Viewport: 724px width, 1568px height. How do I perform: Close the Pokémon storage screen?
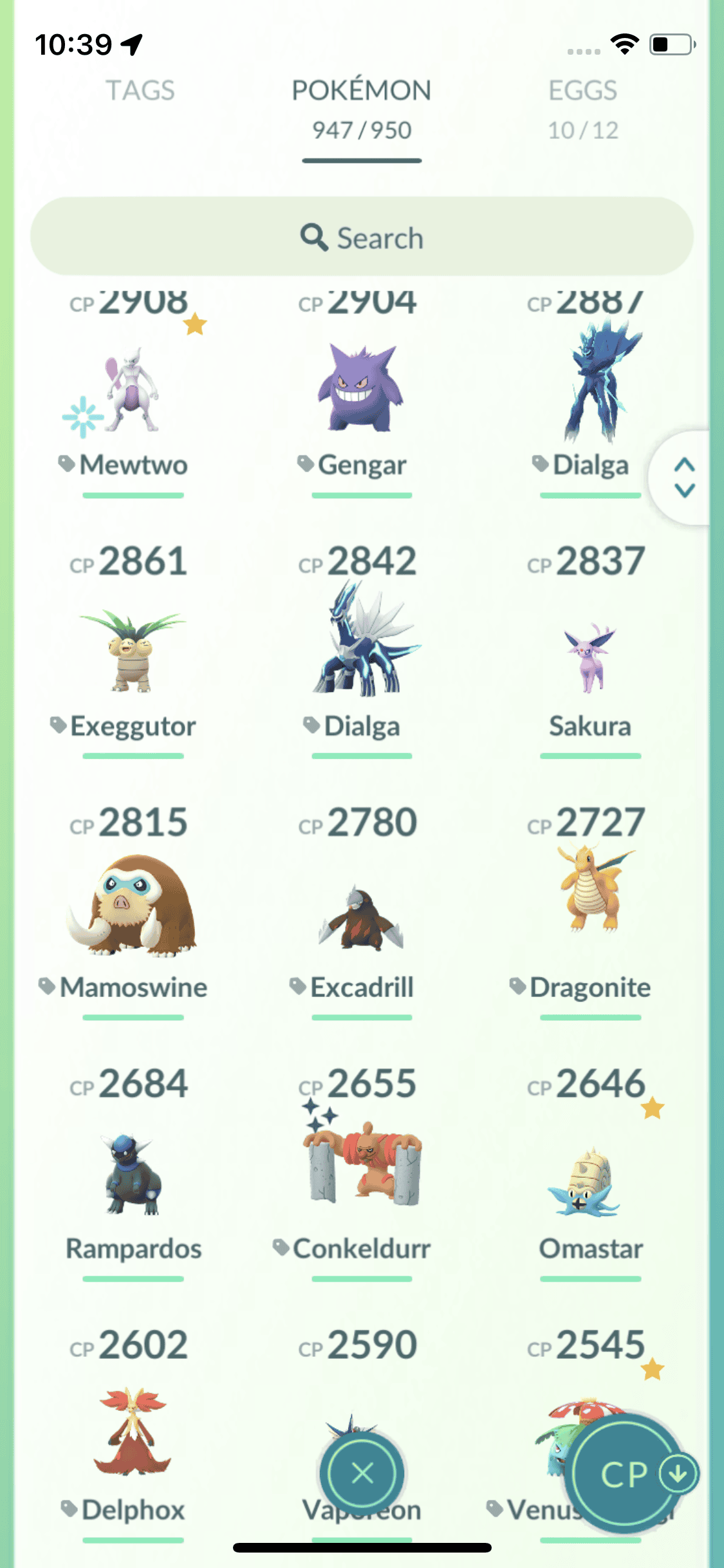(362, 1473)
